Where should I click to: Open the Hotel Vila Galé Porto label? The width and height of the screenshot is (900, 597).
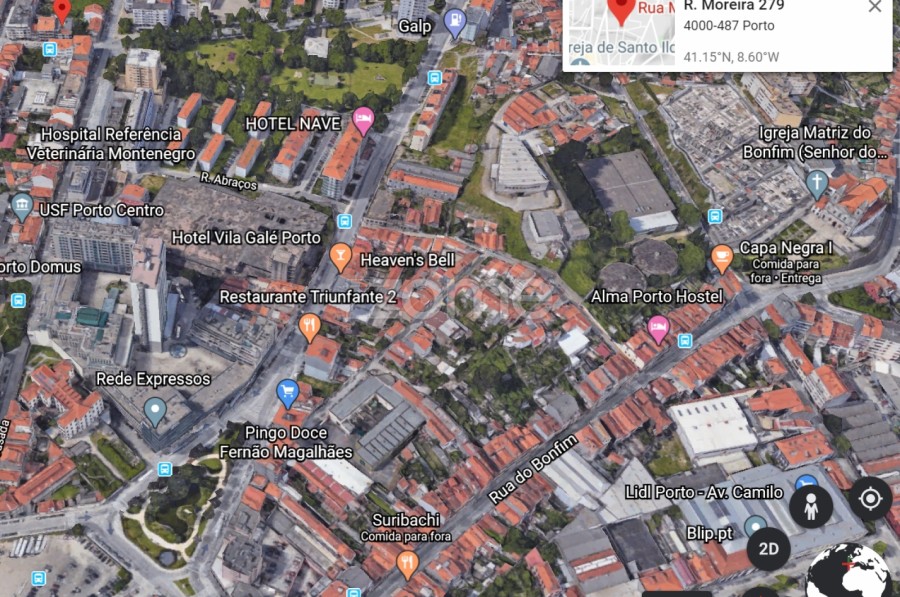pos(246,238)
